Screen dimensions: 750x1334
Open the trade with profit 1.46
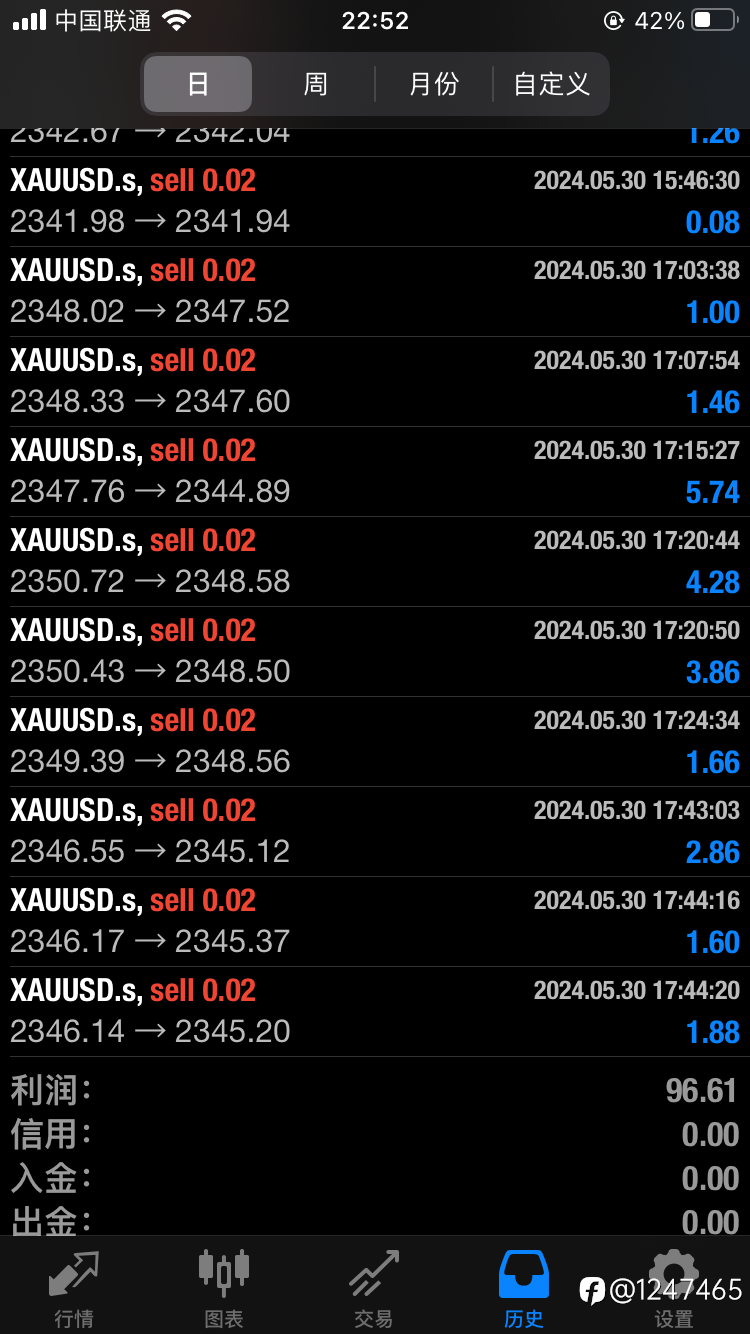point(375,382)
